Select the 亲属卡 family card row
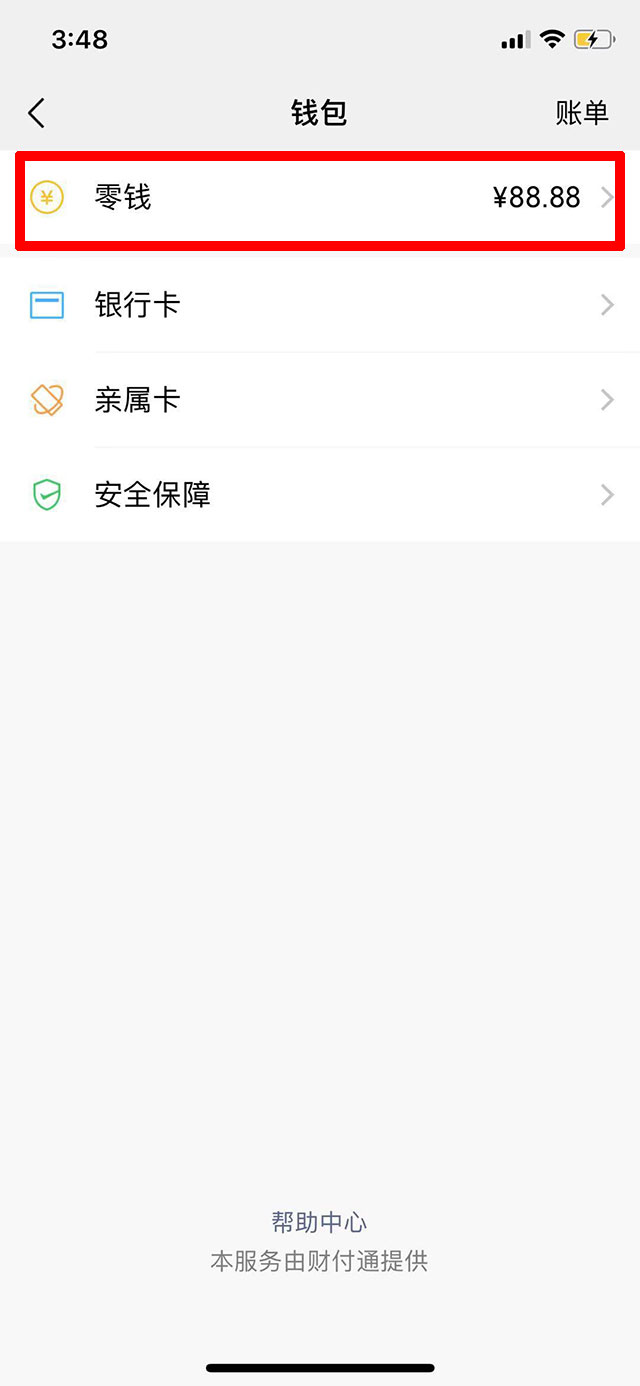The image size is (640, 1386). (x=320, y=400)
